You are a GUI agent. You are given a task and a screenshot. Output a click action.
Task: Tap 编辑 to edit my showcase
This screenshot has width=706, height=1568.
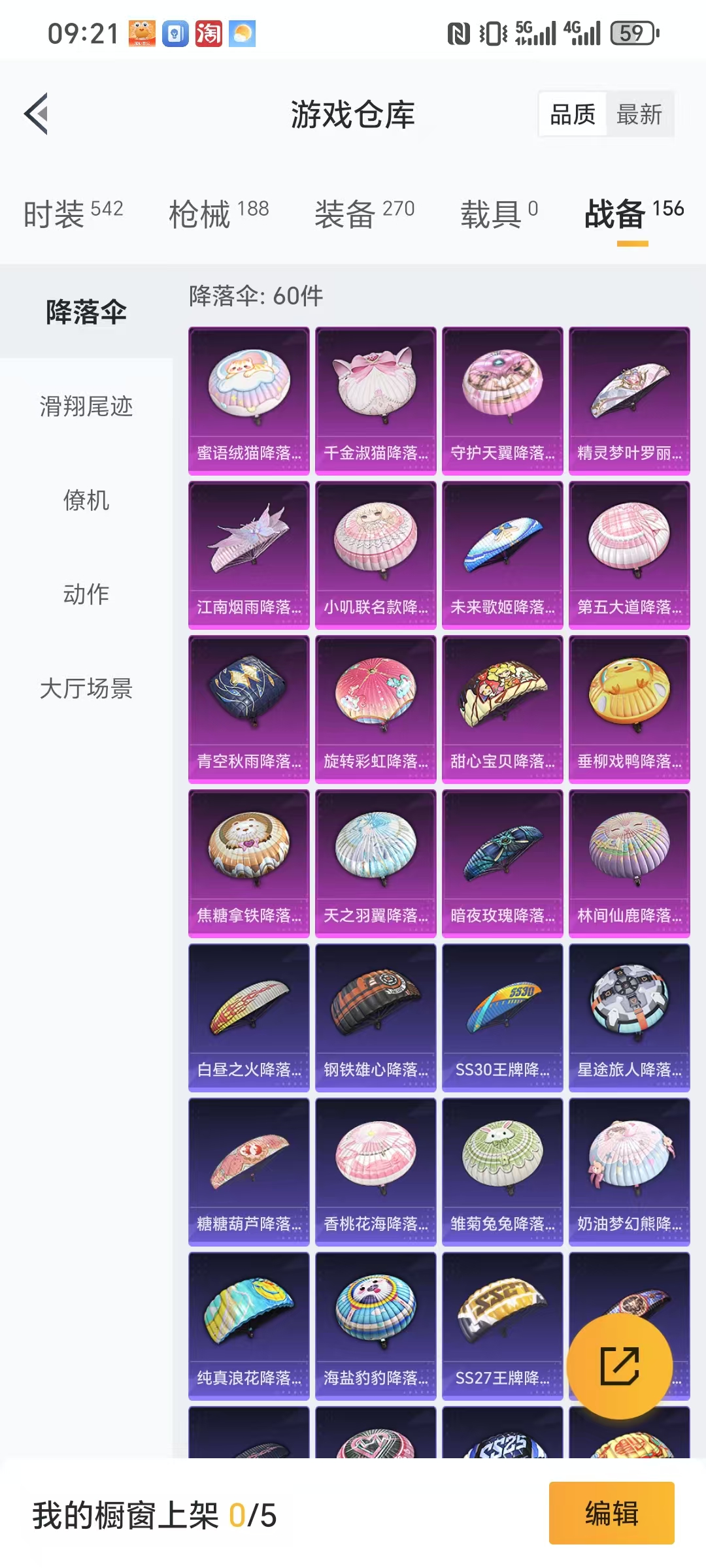click(x=611, y=1513)
